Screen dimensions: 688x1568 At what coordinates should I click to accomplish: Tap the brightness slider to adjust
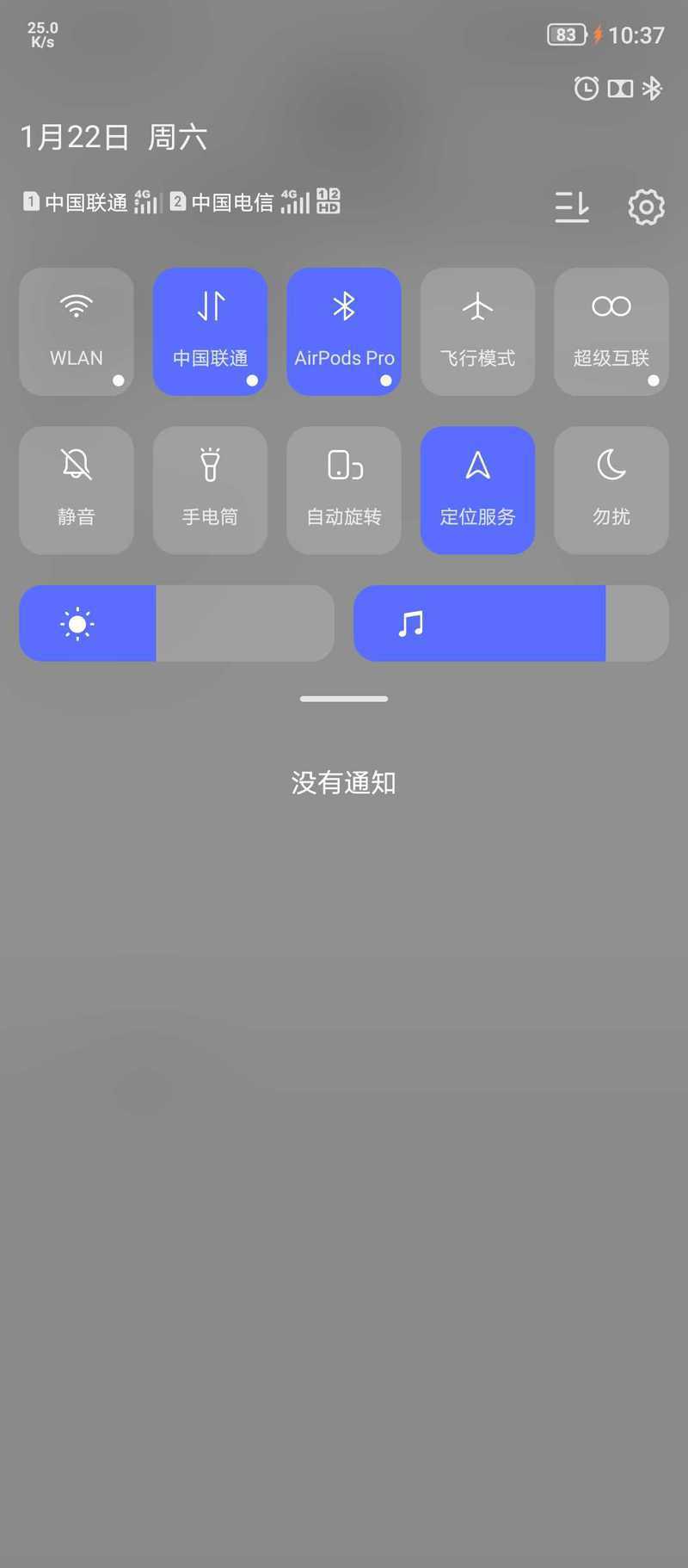click(x=176, y=623)
